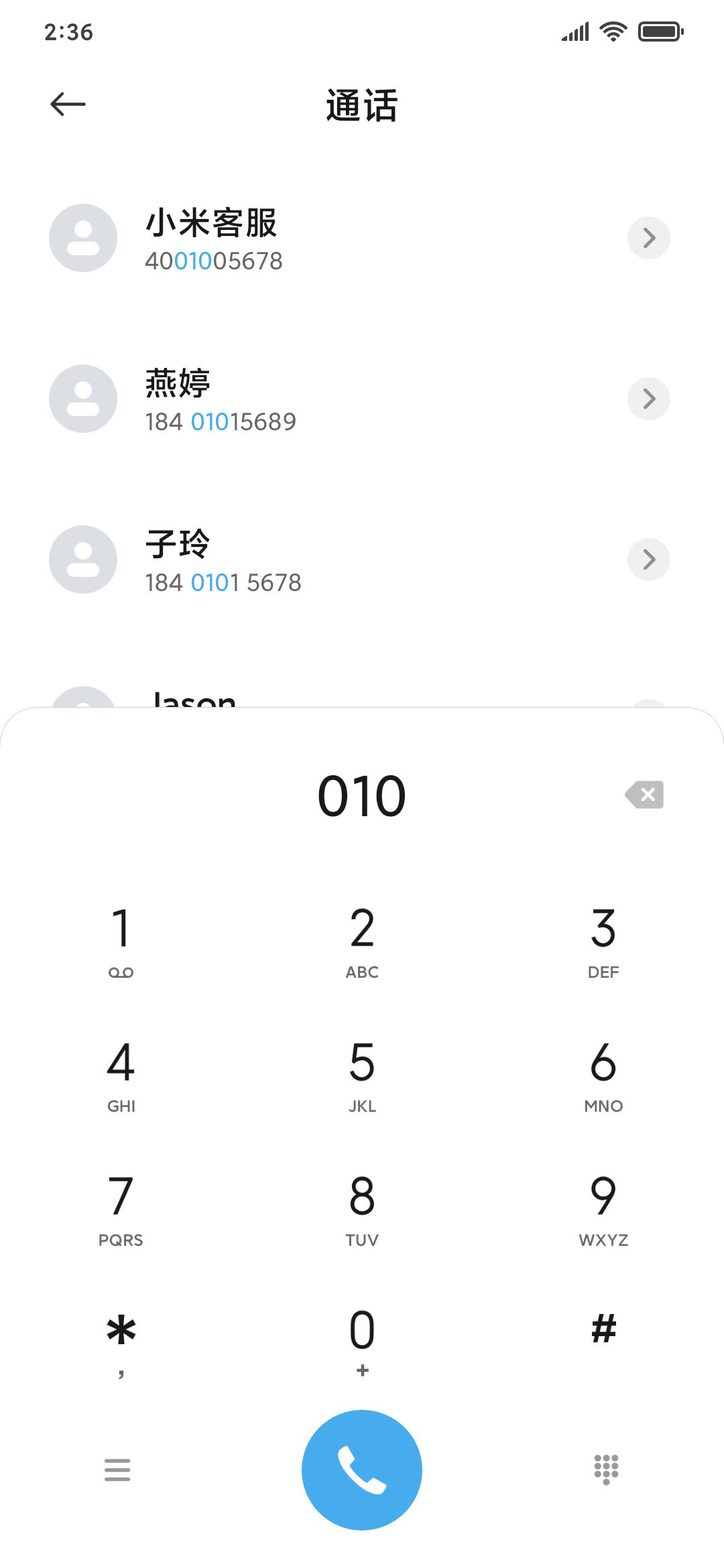Go back using the top-left arrow
724x1568 pixels.
[68, 105]
